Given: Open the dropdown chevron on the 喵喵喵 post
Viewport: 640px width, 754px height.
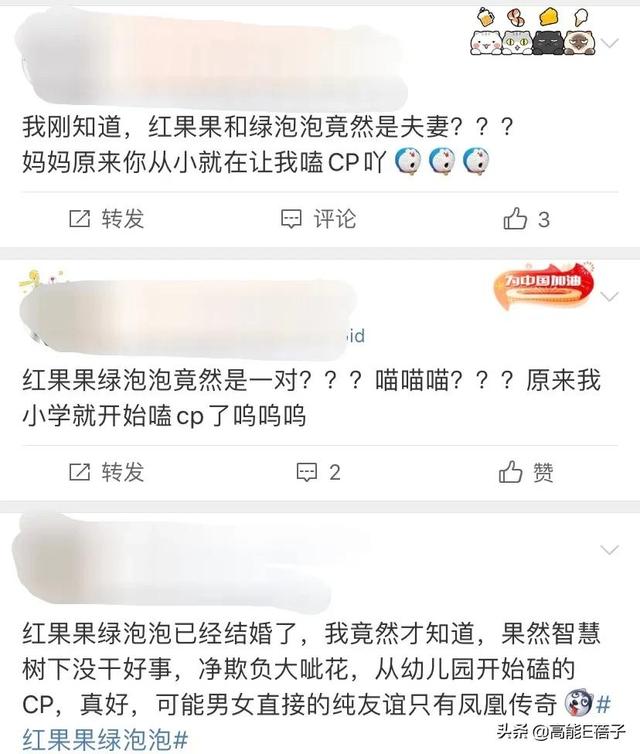Looking at the screenshot, I should coord(609,297).
